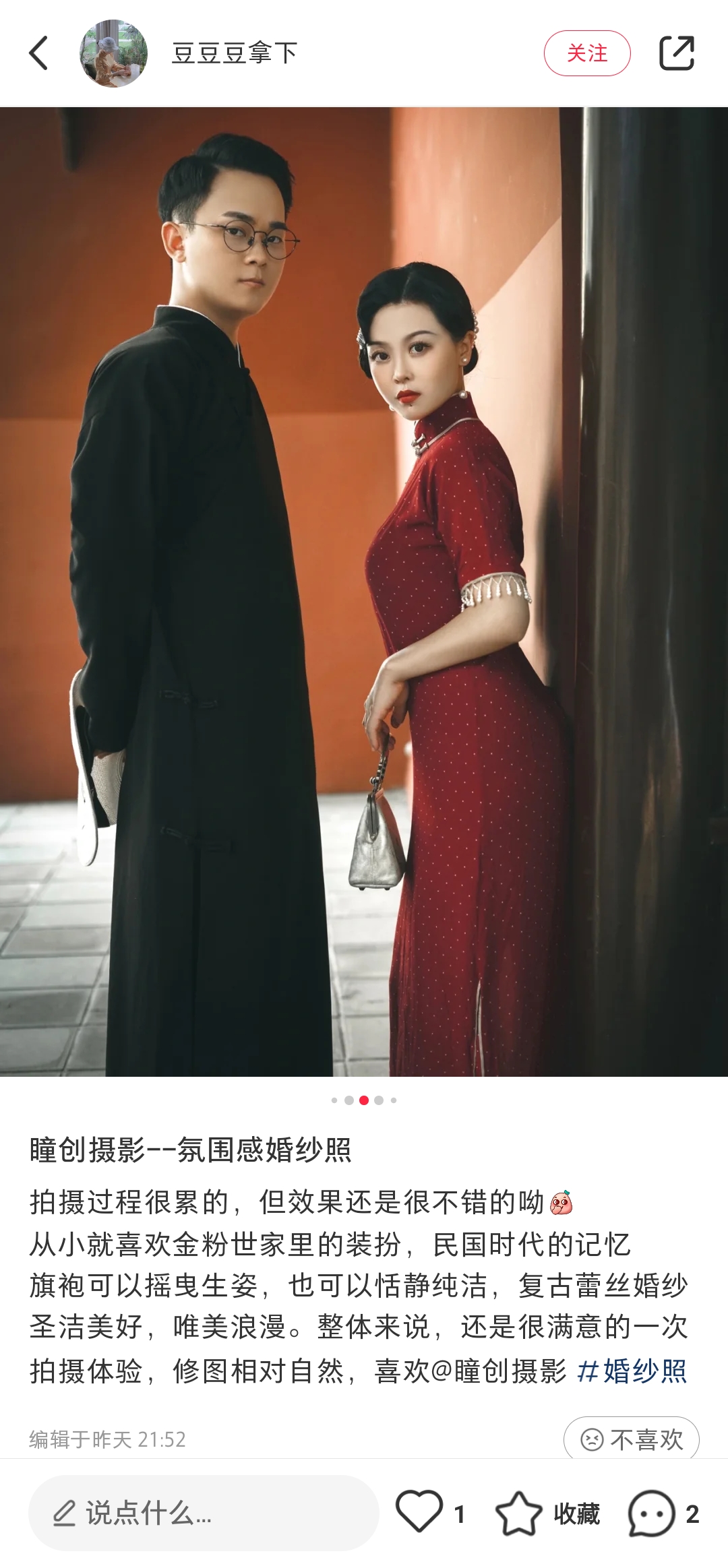The image size is (728, 1568).
Task: Like this post with heart icon
Action: [x=419, y=1512]
